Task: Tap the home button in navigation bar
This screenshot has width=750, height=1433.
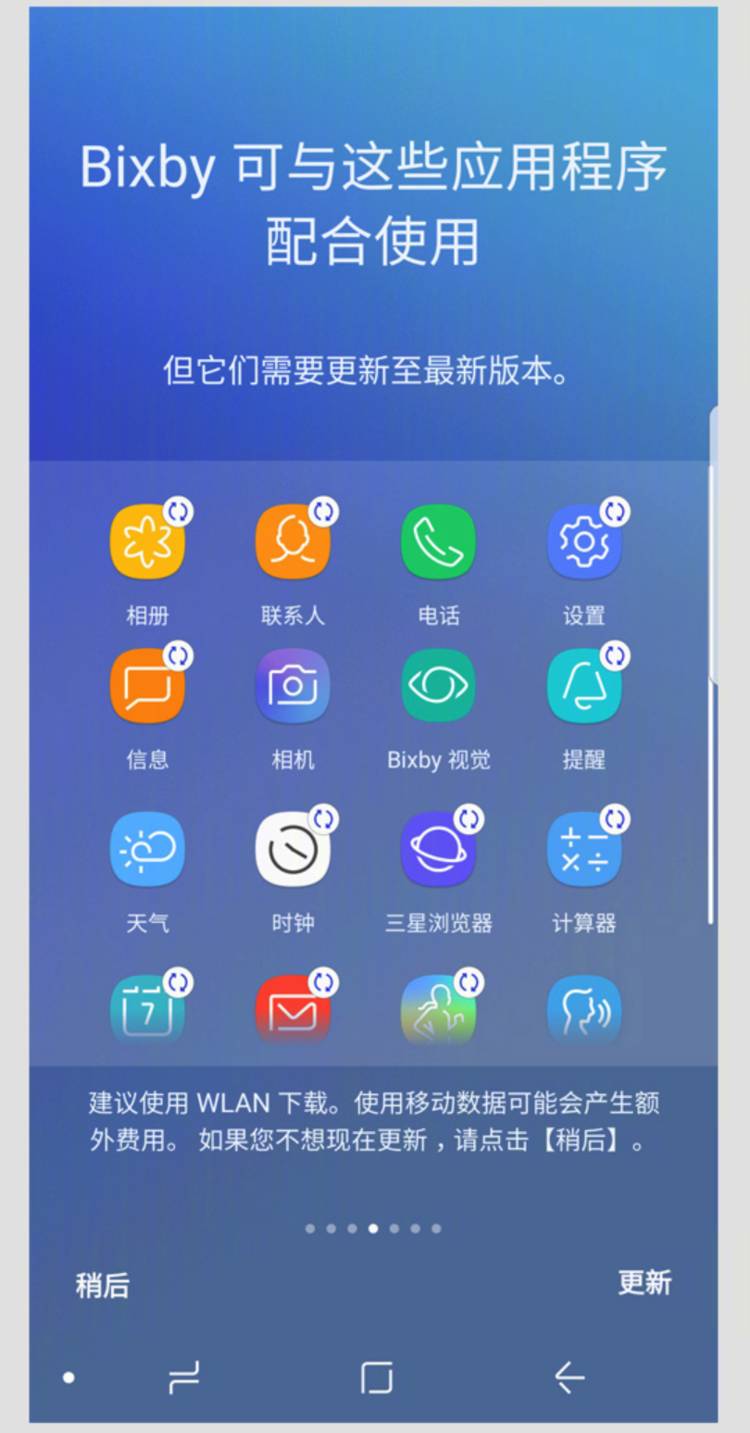Action: 376,1377
